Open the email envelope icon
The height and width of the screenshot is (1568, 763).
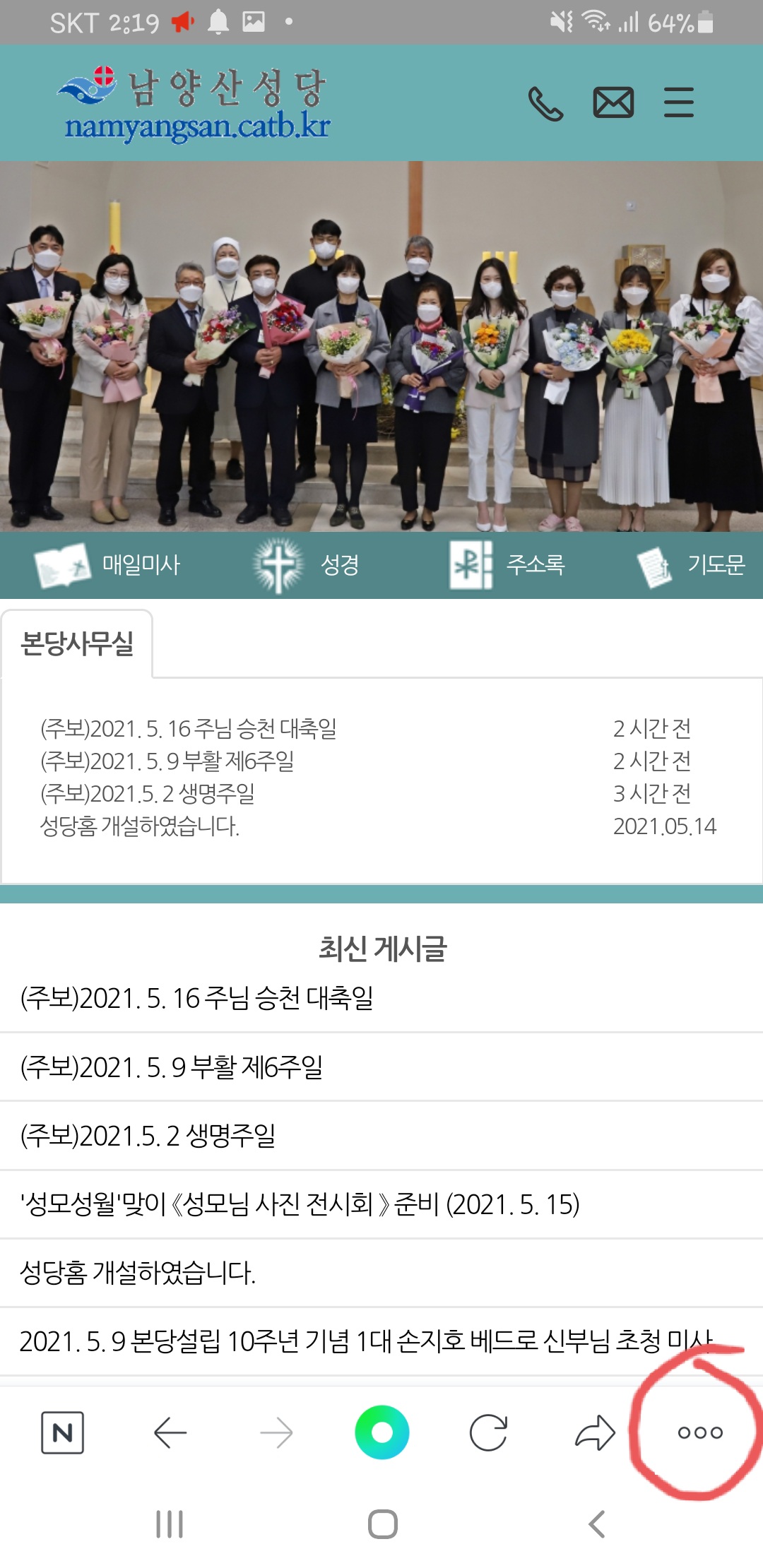(x=613, y=103)
